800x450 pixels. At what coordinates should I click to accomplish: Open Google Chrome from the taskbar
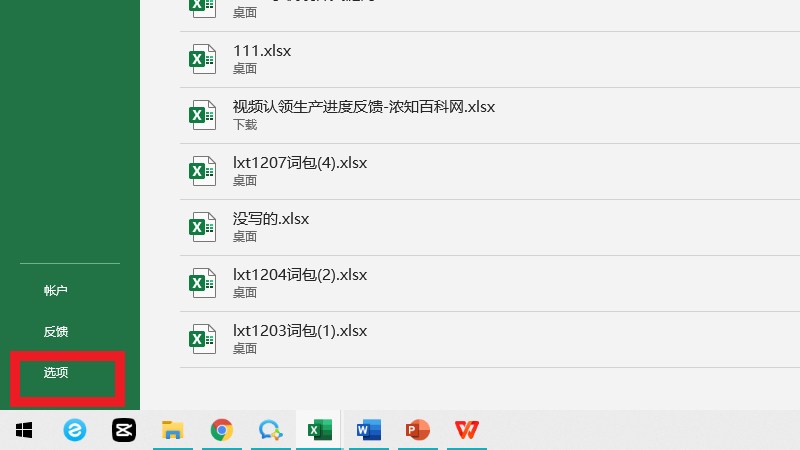(x=221, y=430)
